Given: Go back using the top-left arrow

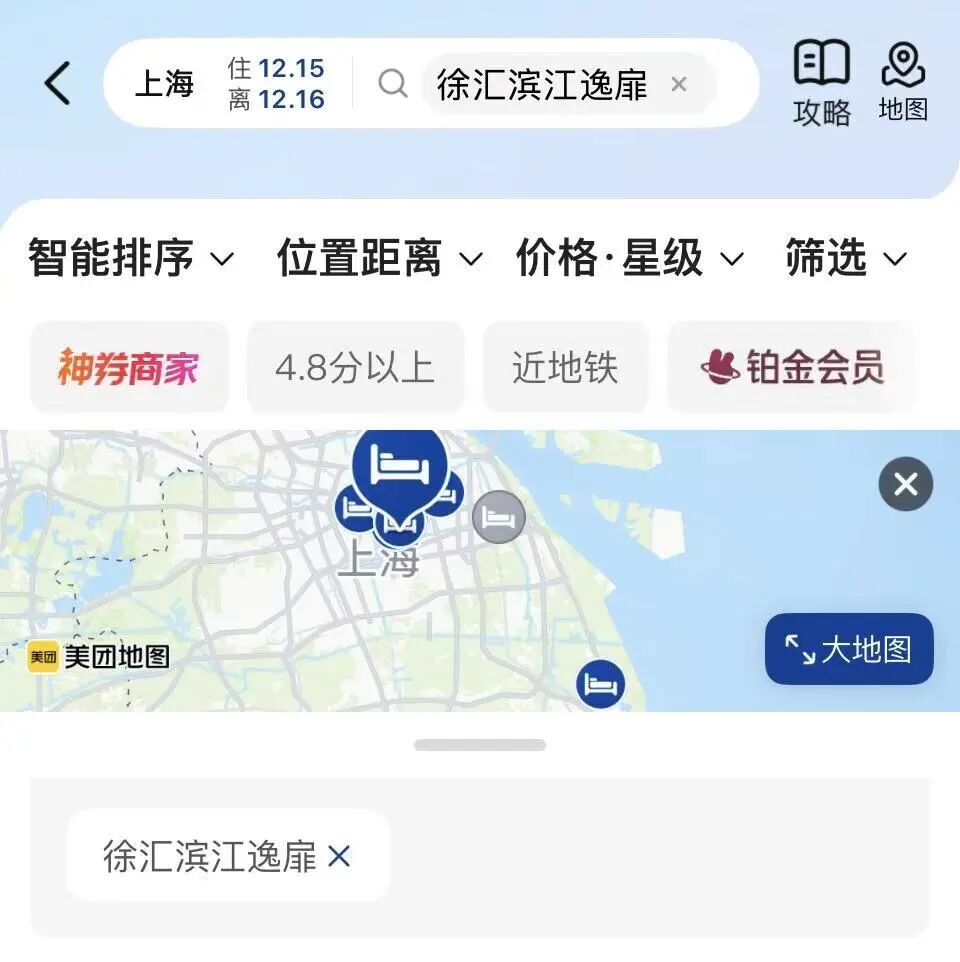Looking at the screenshot, I should pos(58,84).
